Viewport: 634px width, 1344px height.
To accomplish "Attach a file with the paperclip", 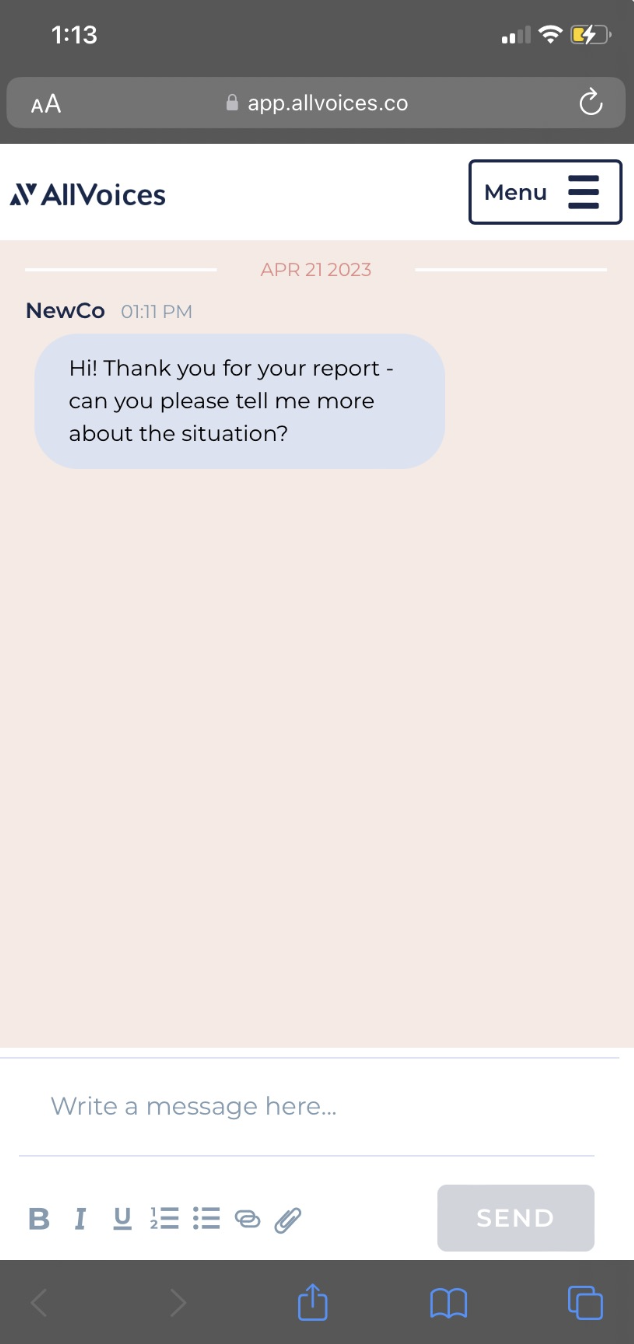I will (x=288, y=1219).
